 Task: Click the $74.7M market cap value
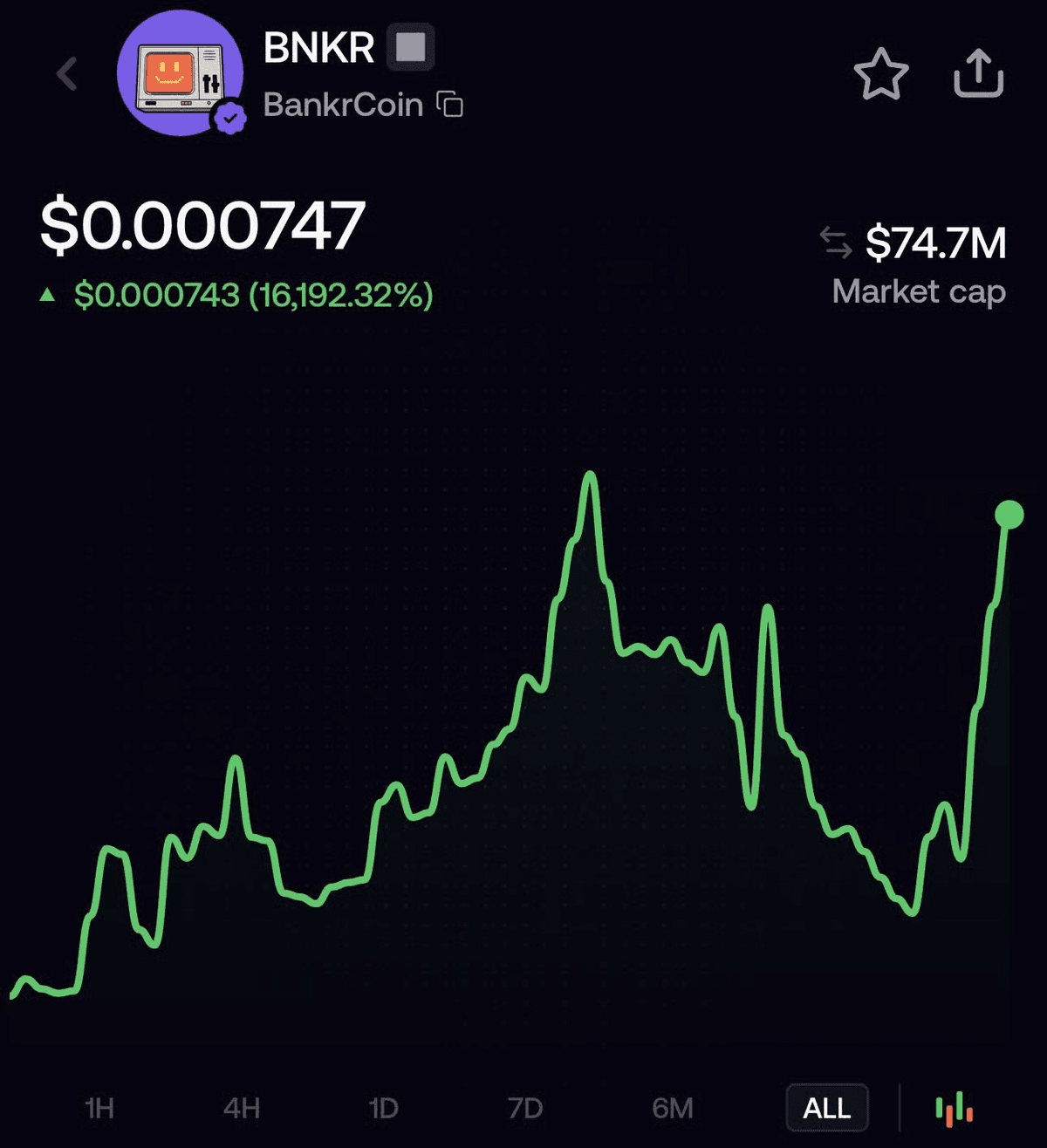pos(934,241)
